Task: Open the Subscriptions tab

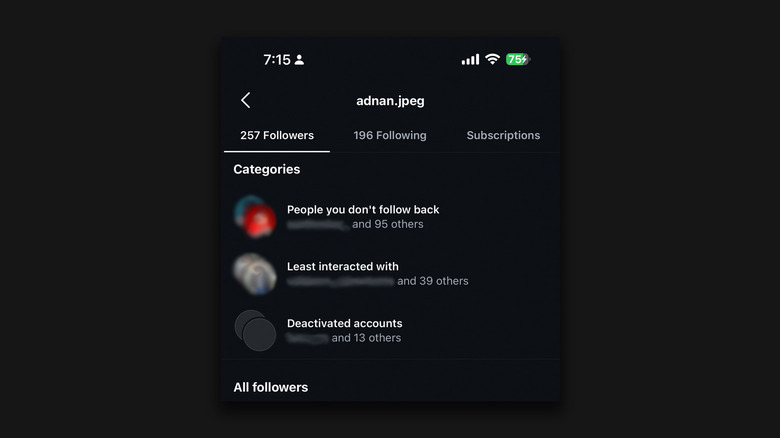Action: click(x=503, y=135)
